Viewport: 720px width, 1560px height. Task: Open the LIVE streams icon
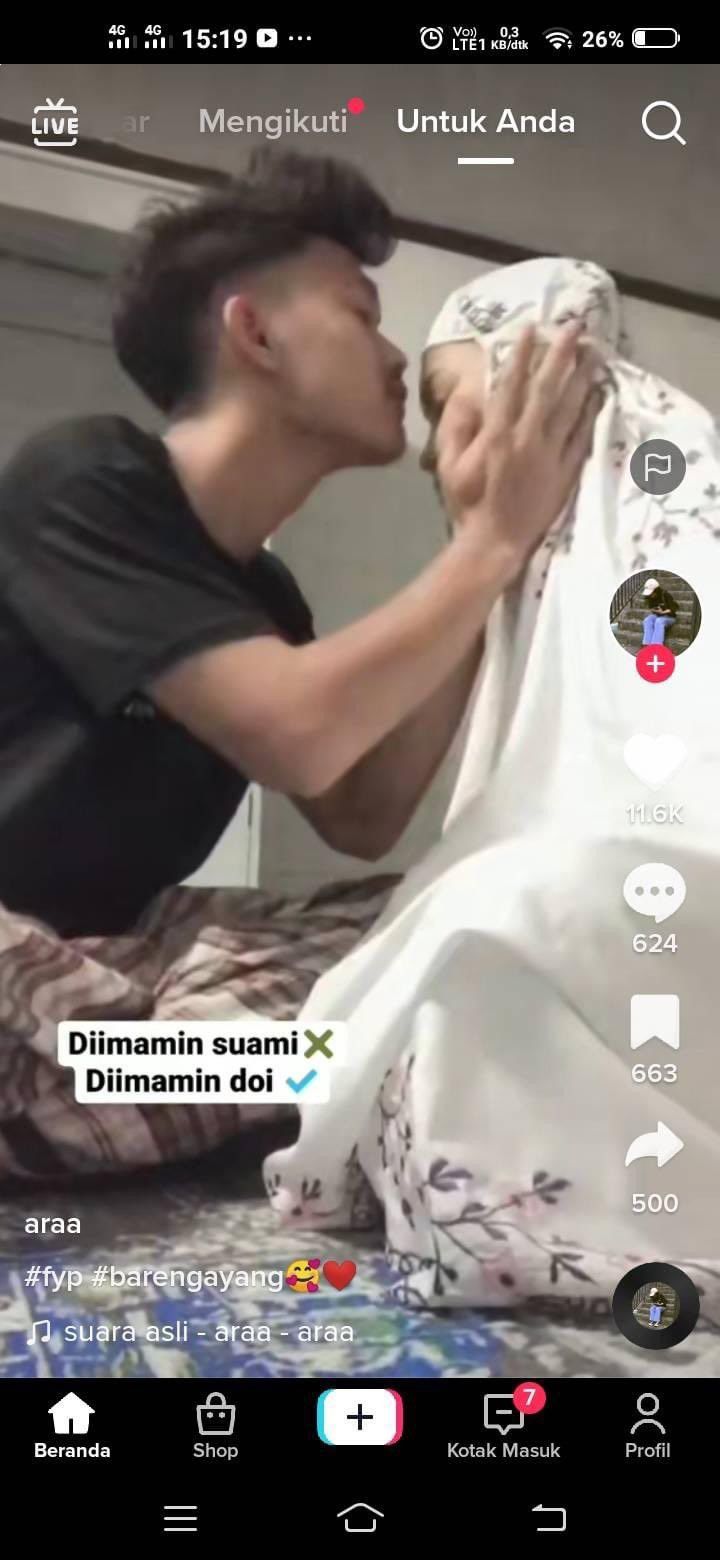[x=54, y=123]
